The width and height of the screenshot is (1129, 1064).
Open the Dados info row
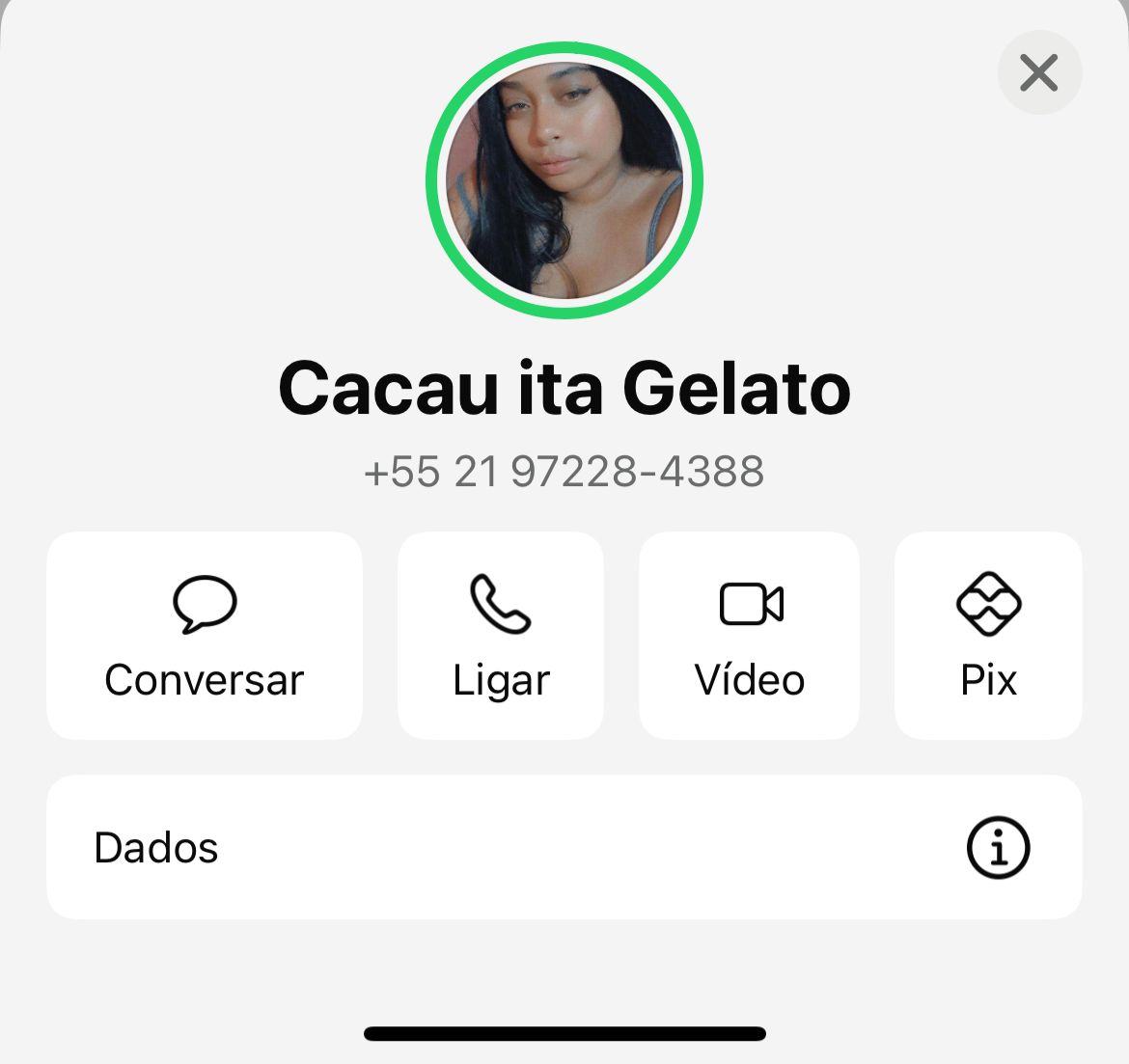564,848
